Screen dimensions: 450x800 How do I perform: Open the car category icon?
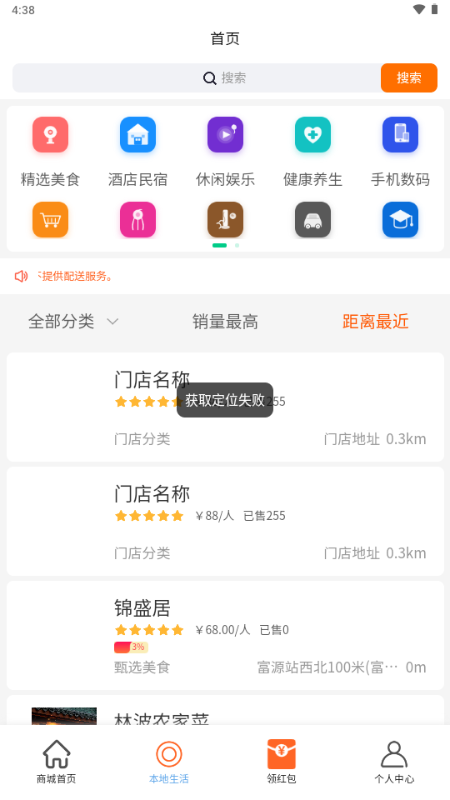click(313, 220)
